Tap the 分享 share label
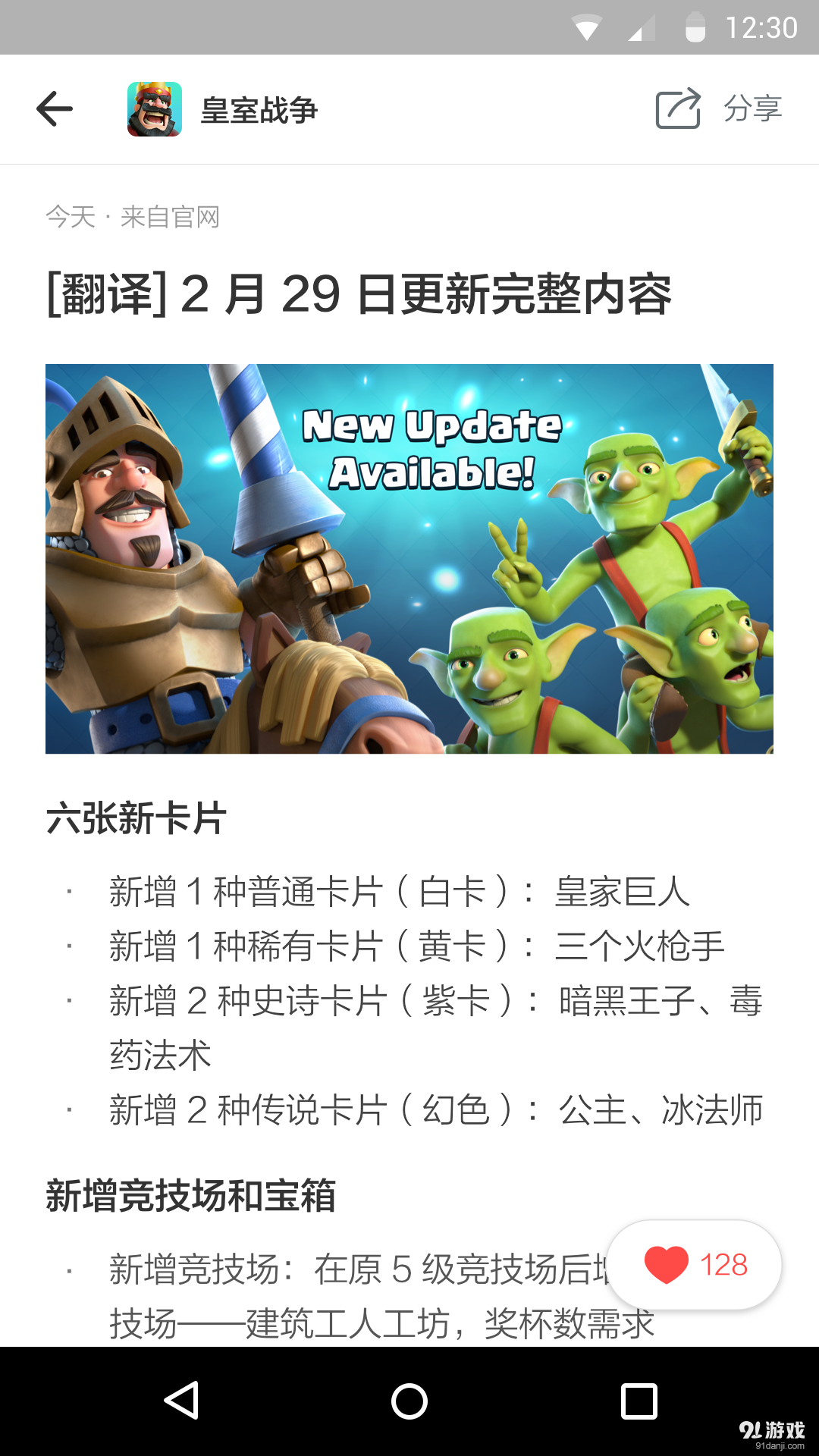Image resolution: width=819 pixels, height=1456 pixels. [x=752, y=108]
